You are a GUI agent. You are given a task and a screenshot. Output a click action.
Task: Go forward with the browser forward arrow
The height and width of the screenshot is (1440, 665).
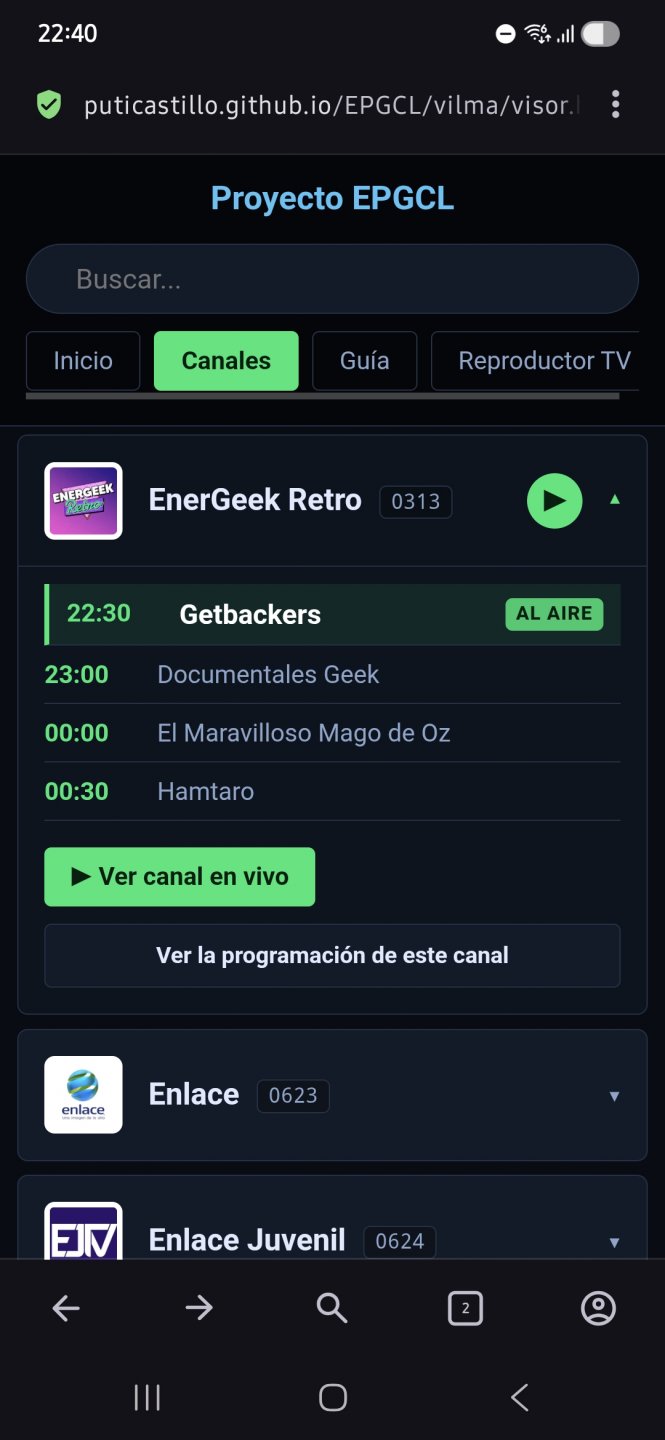coord(199,1308)
